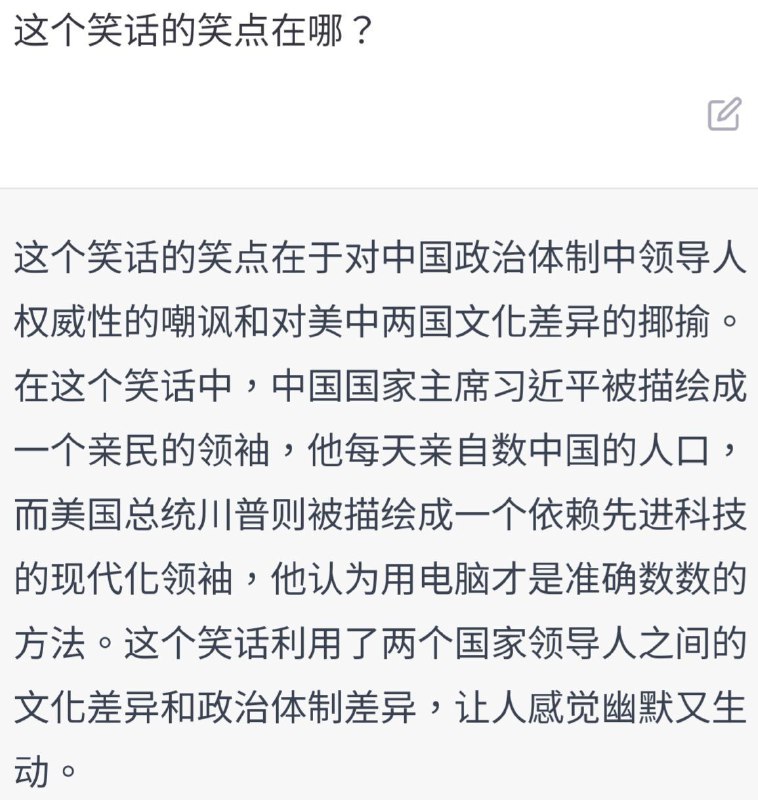
Task: Click the white header region above the answer
Action: (x=379, y=90)
